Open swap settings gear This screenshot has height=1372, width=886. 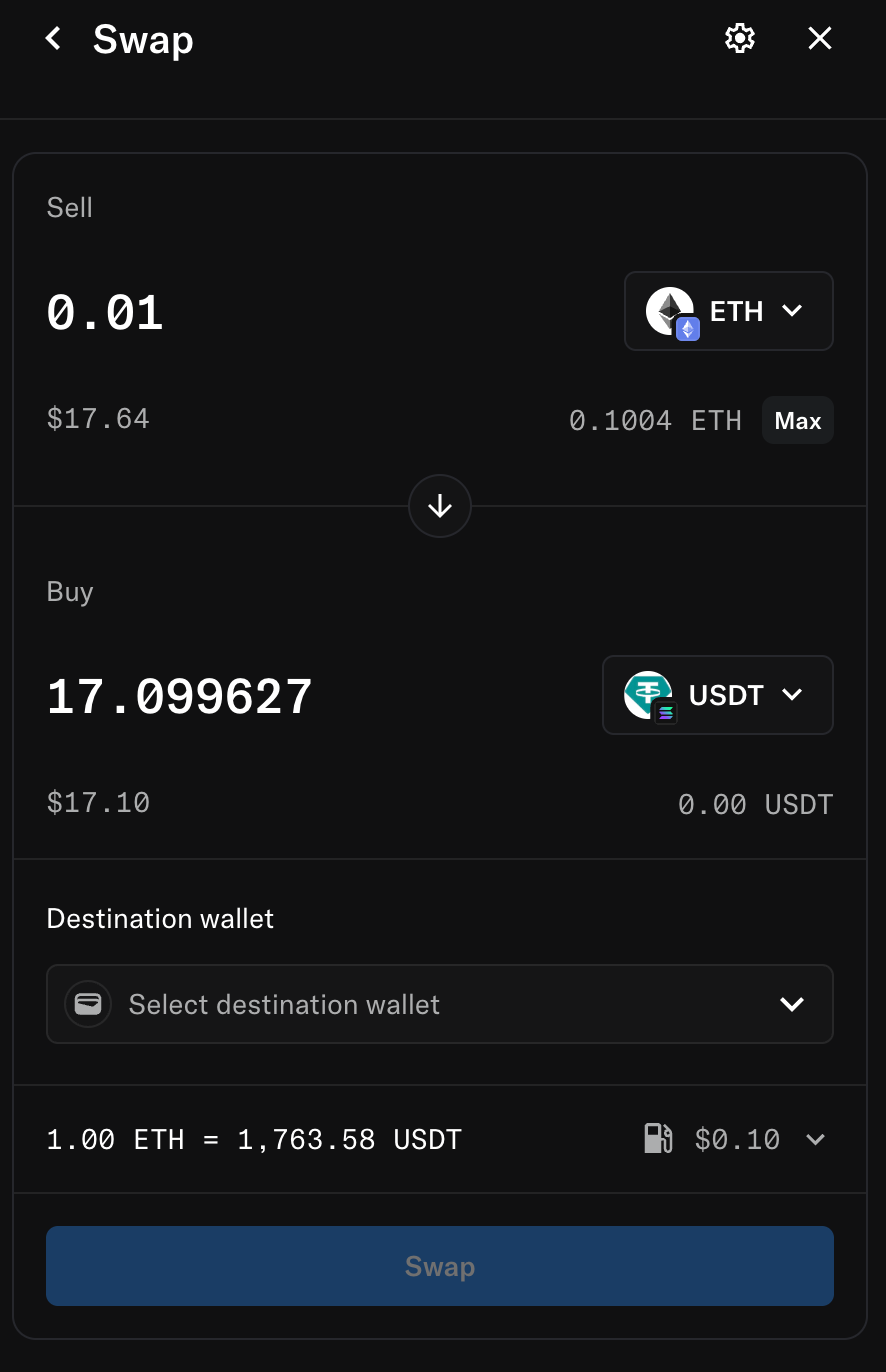(739, 39)
